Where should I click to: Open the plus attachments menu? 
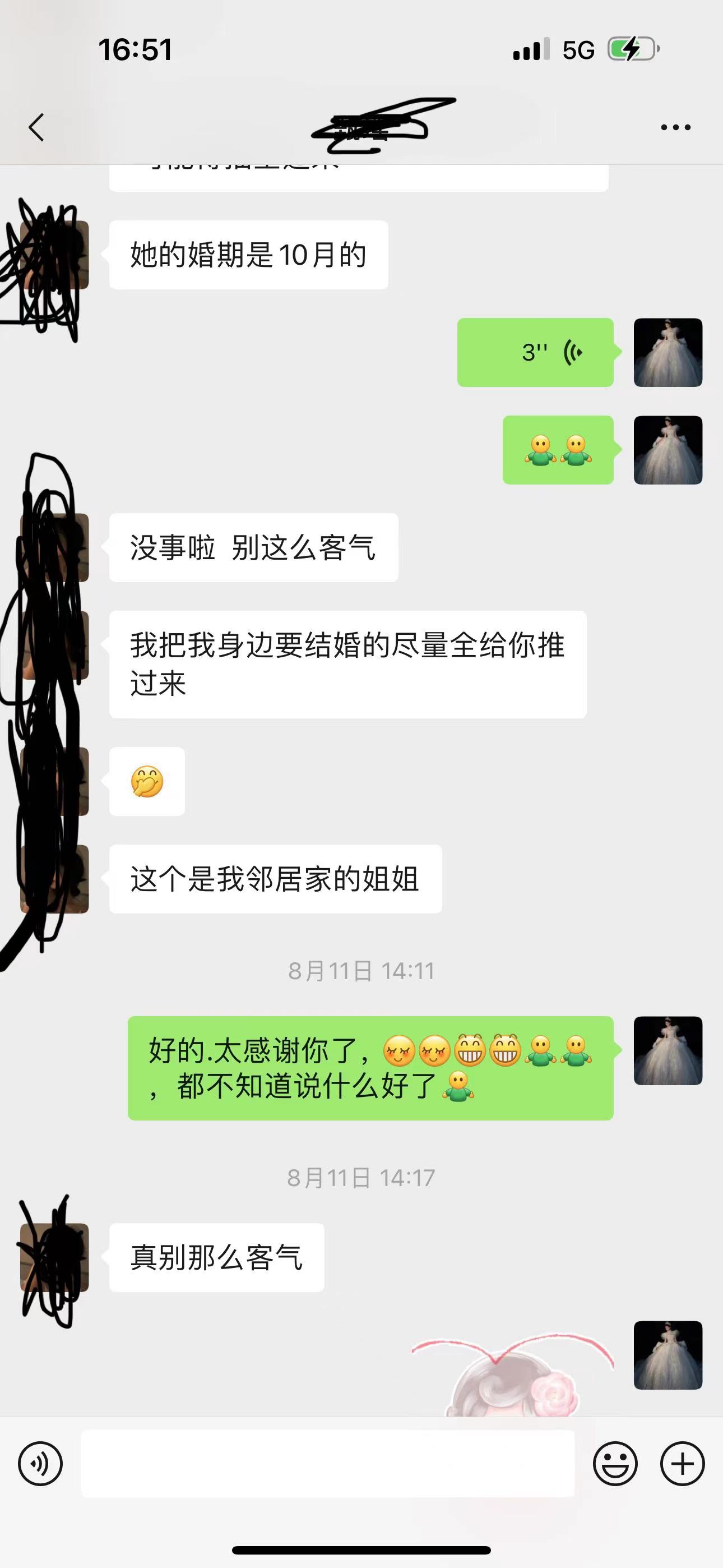click(x=682, y=1463)
